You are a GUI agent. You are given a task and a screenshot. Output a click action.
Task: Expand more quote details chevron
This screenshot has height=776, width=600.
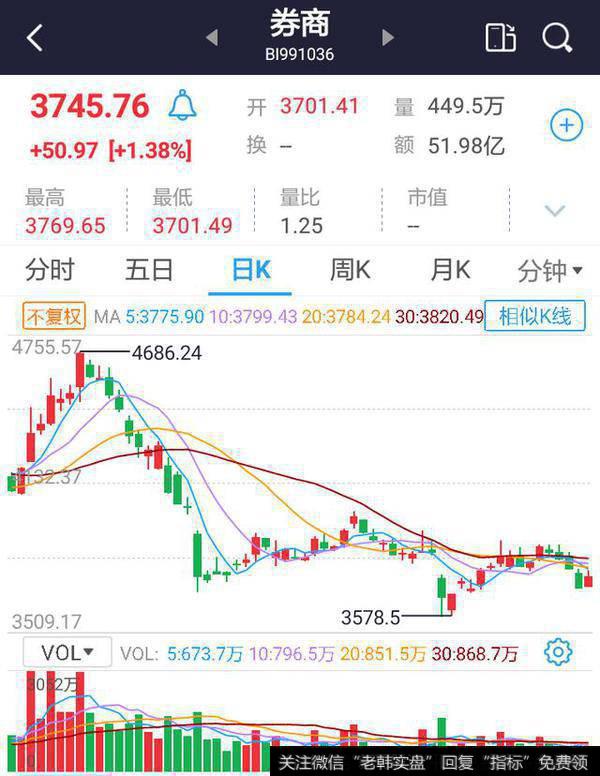(x=554, y=211)
